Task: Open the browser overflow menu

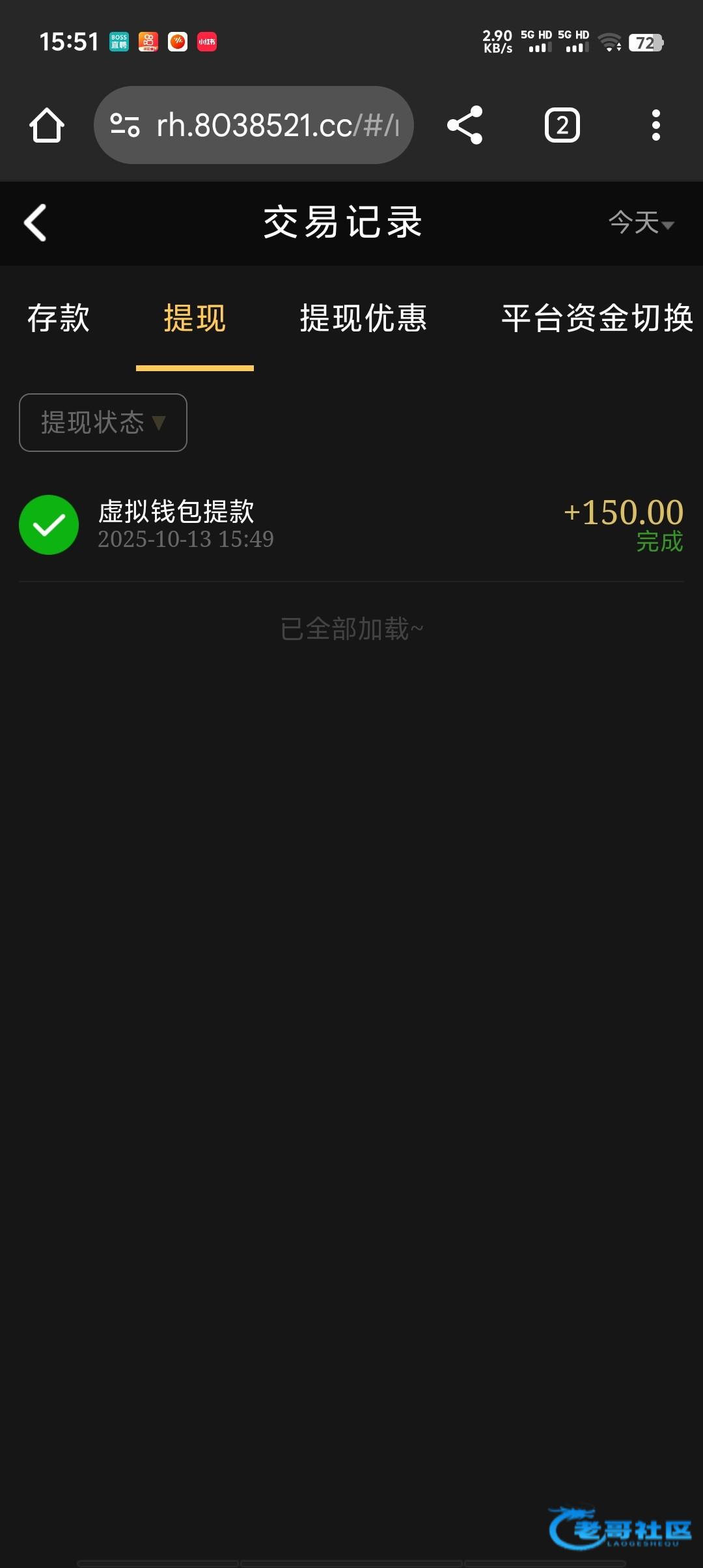Action: tap(656, 125)
